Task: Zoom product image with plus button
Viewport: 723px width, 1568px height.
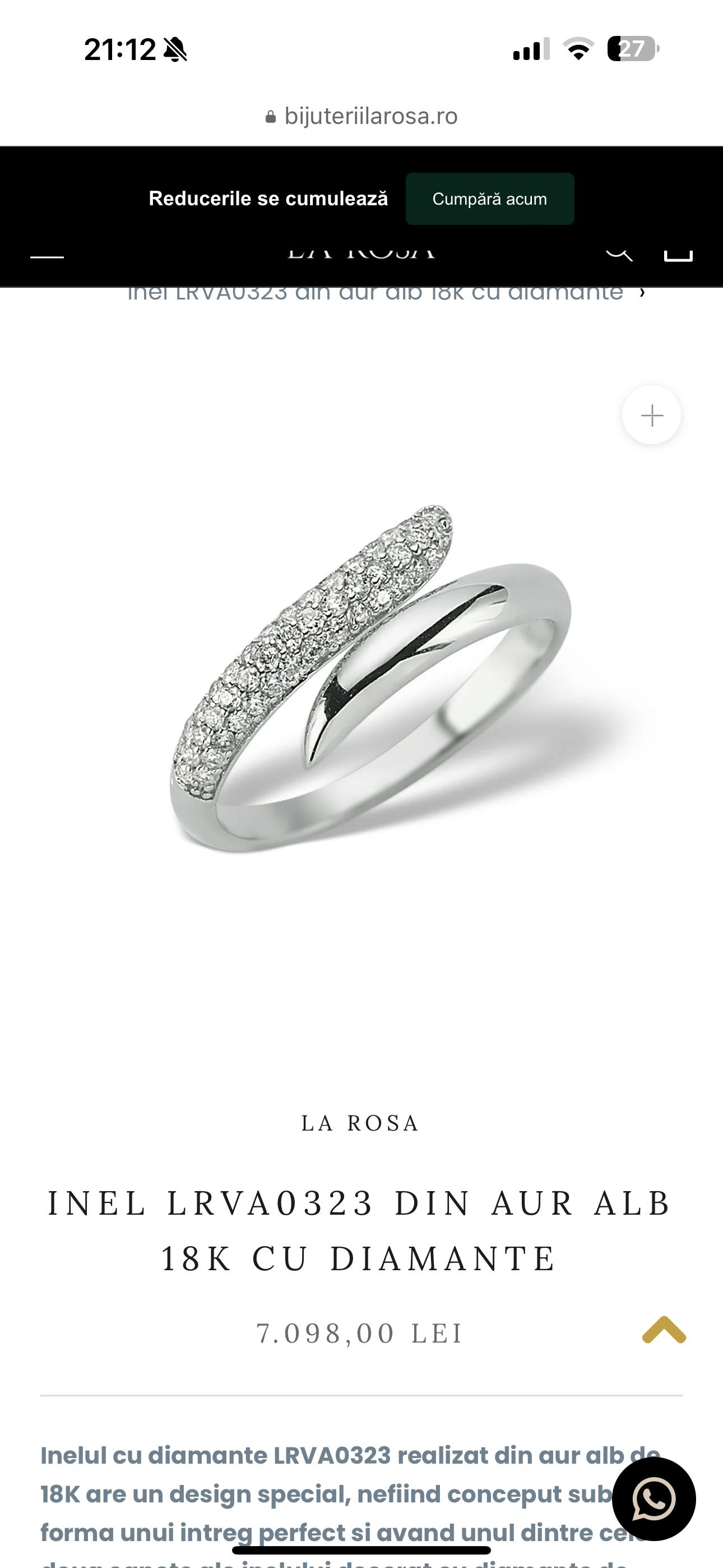Action: click(x=651, y=415)
